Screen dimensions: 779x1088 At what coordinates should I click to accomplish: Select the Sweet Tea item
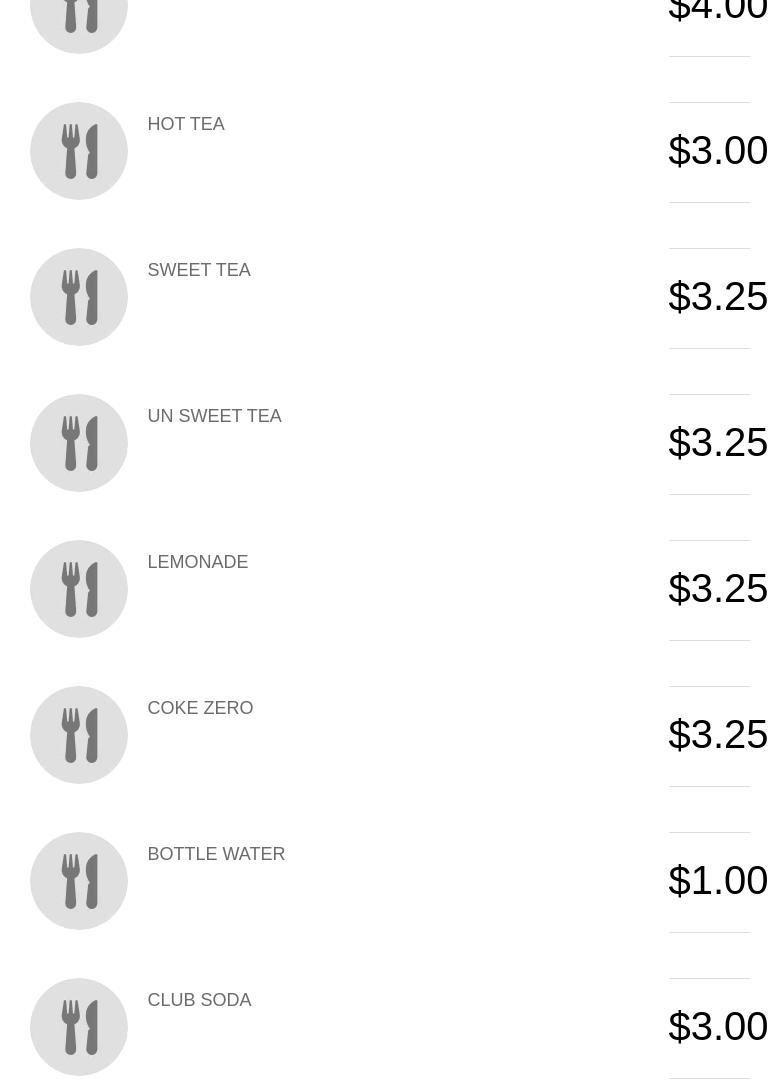pyautogui.click(x=199, y=271)
